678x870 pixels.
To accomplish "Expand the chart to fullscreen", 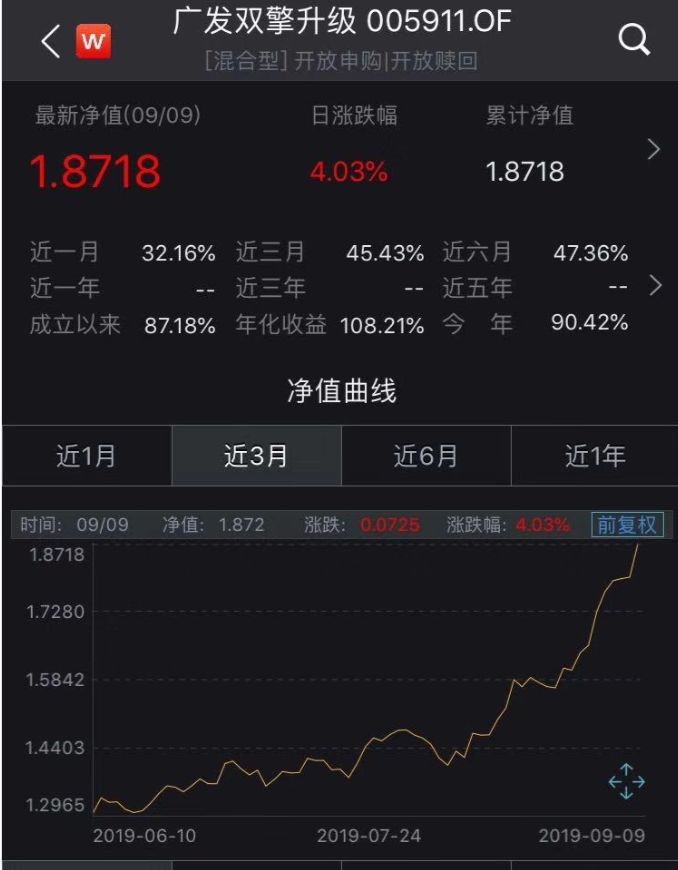I will pyautogui.click(x=626, y=781).
